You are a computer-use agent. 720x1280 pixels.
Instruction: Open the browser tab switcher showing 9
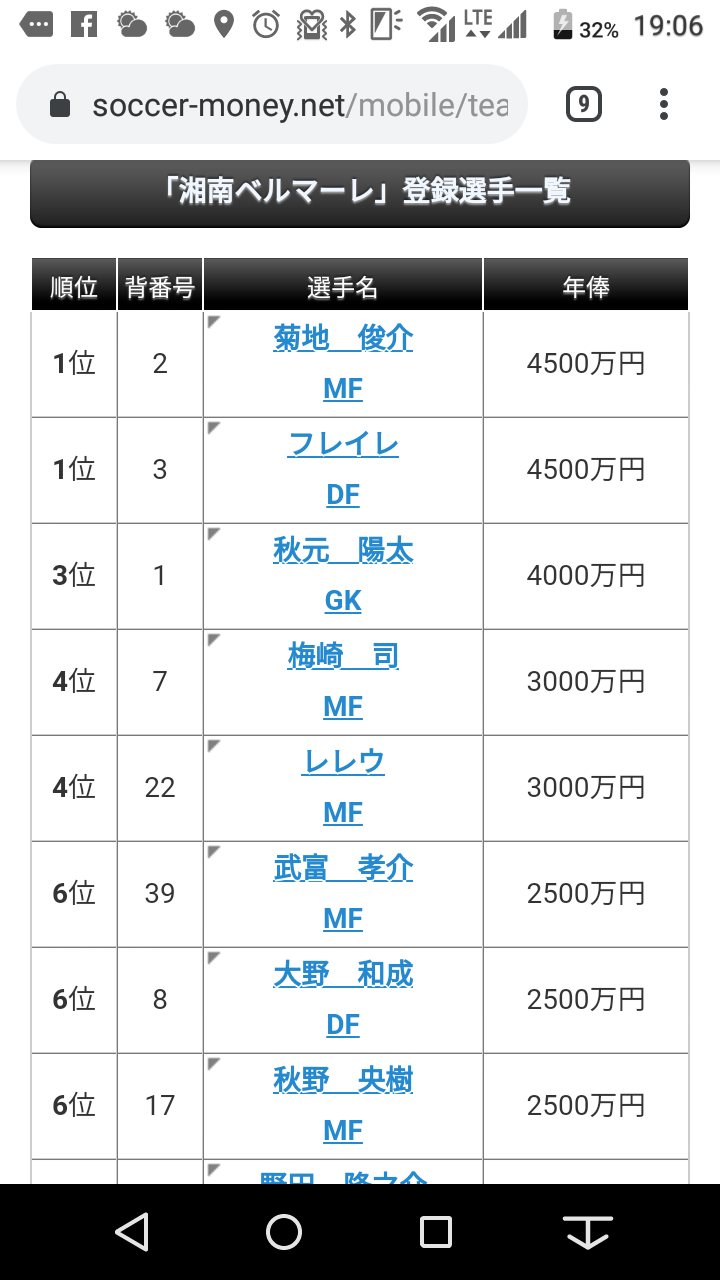coord(584,104)
